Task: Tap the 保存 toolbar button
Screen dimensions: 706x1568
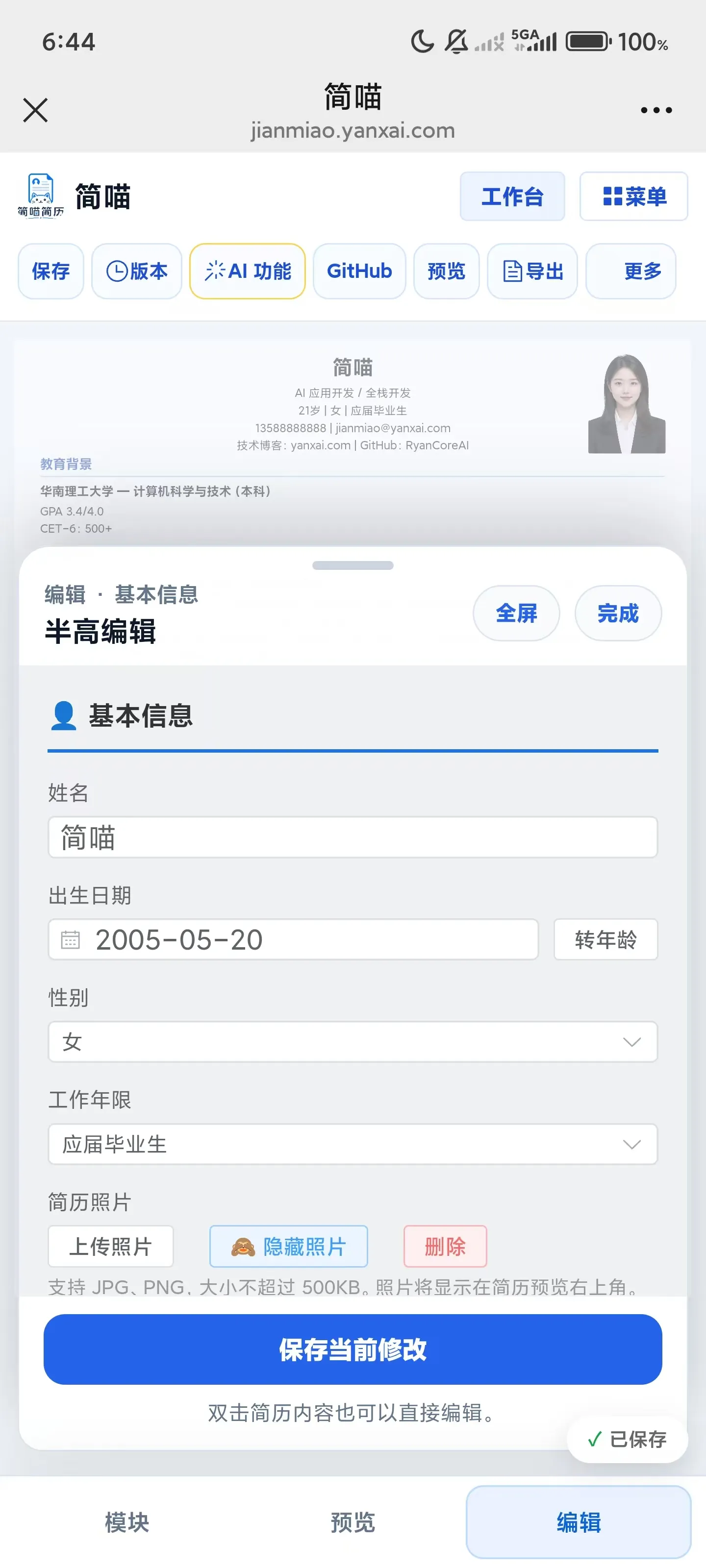Action: click(50, 271)
